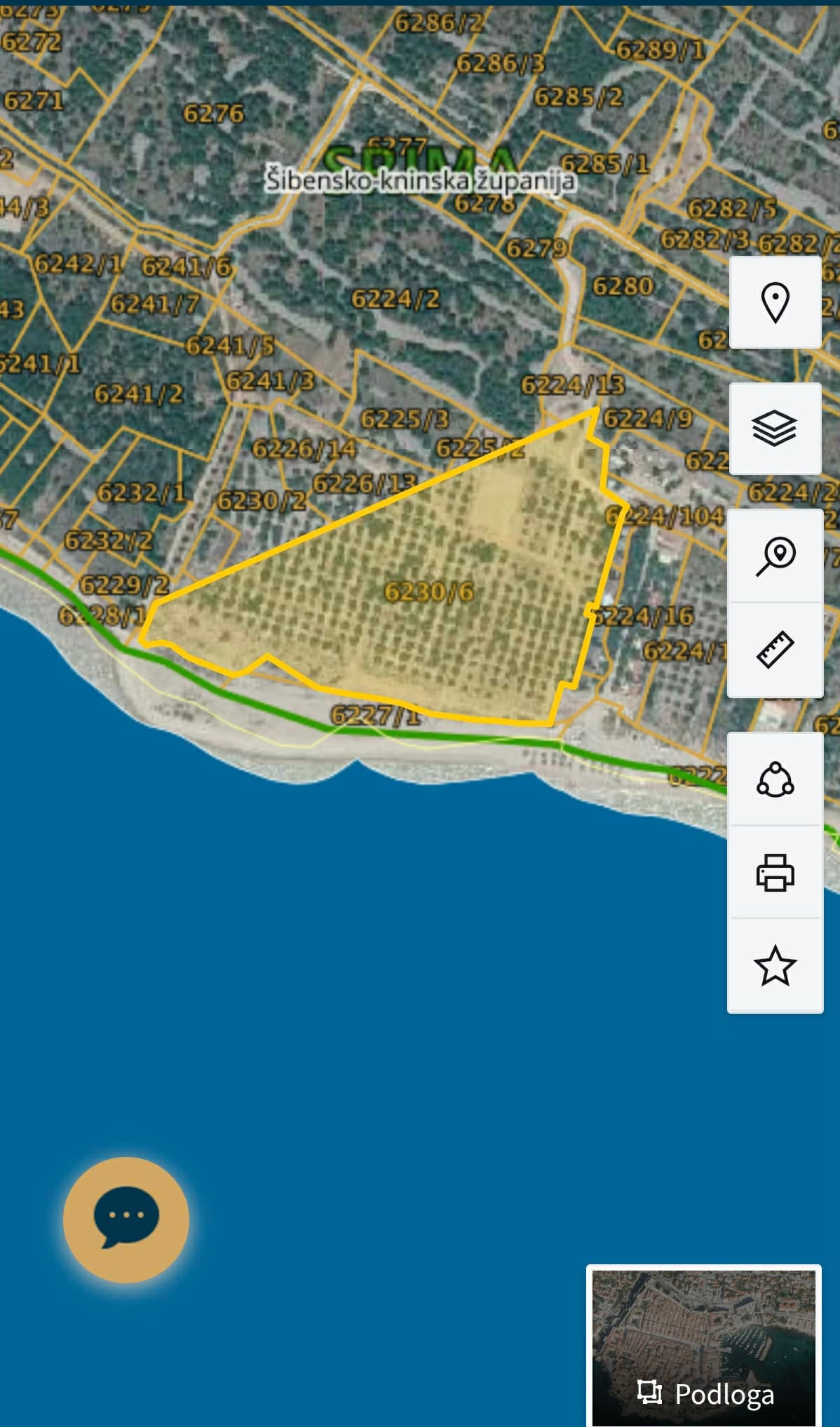Image resolution: width=840 pixels, height=1427 pixels.
Task: Select the ruler measurement tool
Action: [775, 650]
